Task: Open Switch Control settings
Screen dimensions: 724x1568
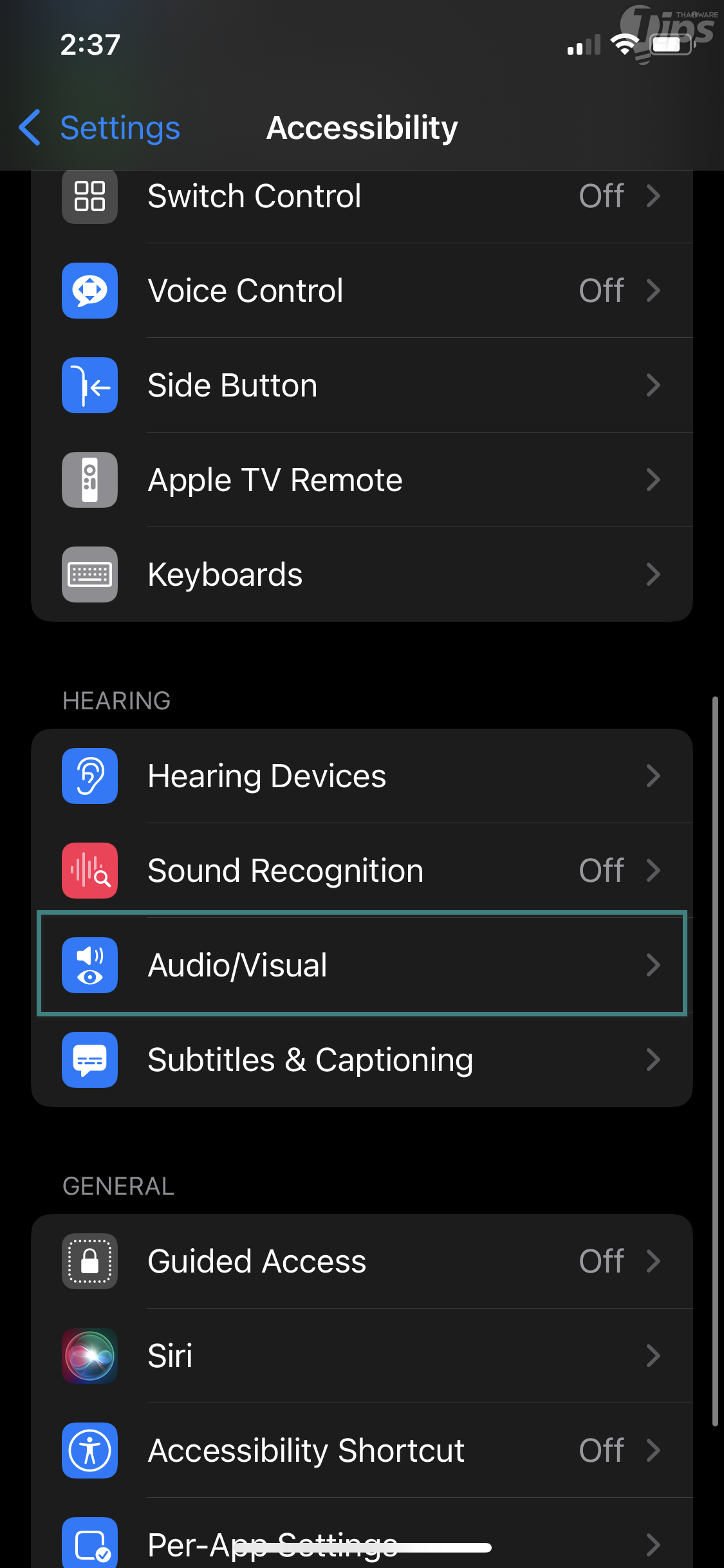Action: 362,196
